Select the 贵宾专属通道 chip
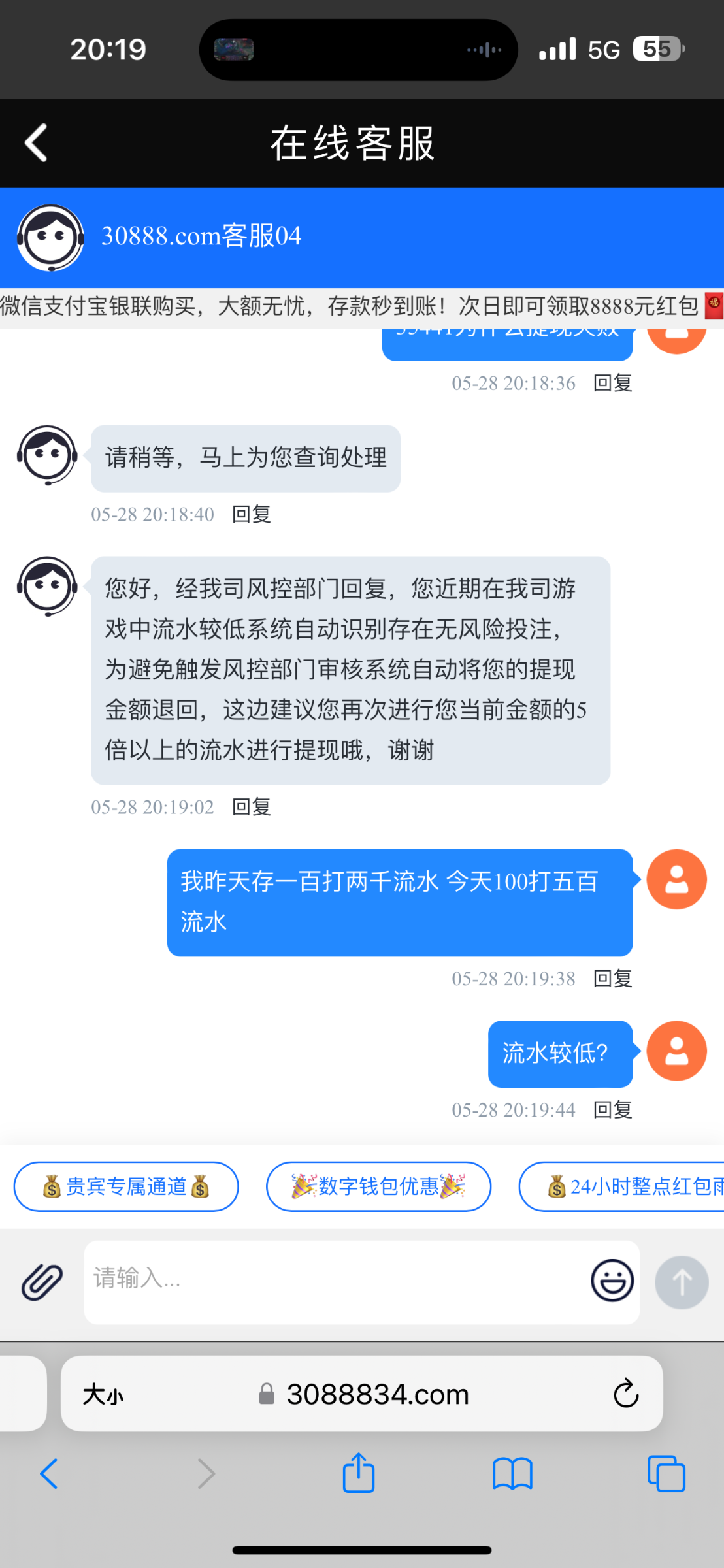 click(126, 1186)
